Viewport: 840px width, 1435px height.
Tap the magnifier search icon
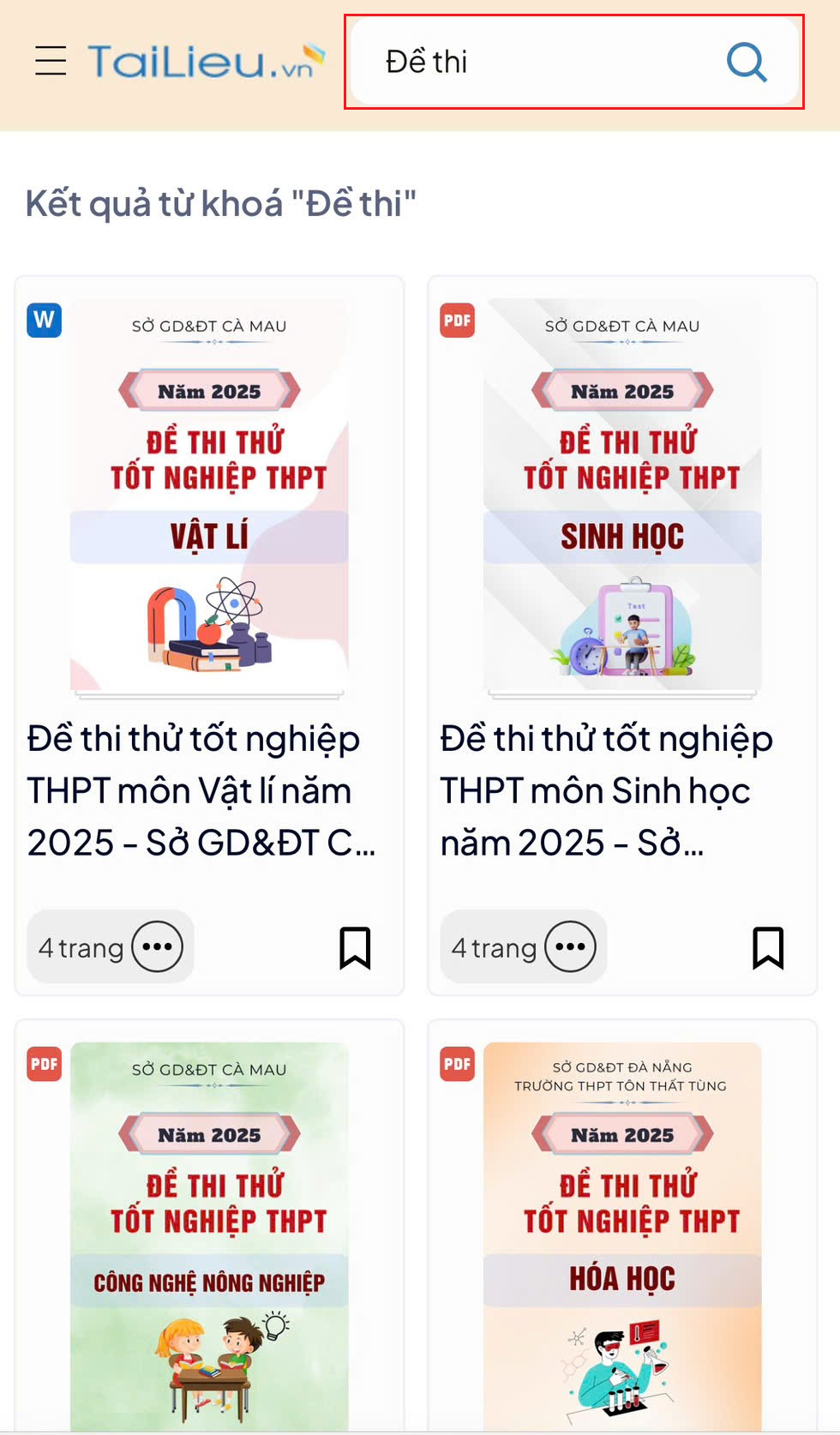click(x=747, y=62)
